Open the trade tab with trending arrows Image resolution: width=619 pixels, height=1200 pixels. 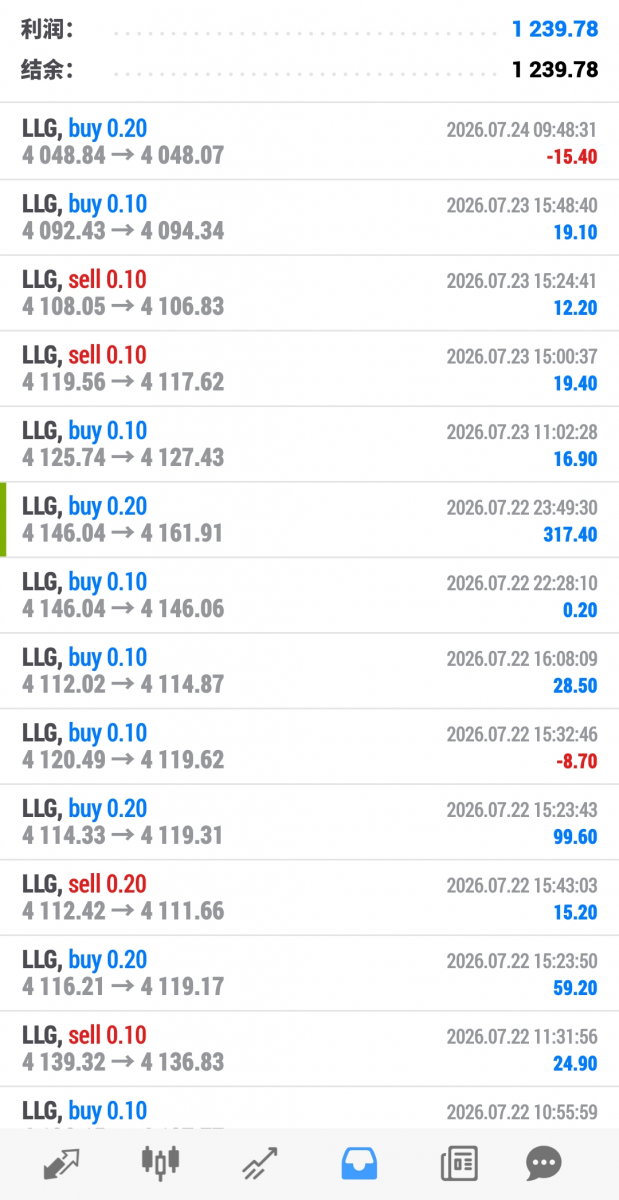pos(259,1163)
